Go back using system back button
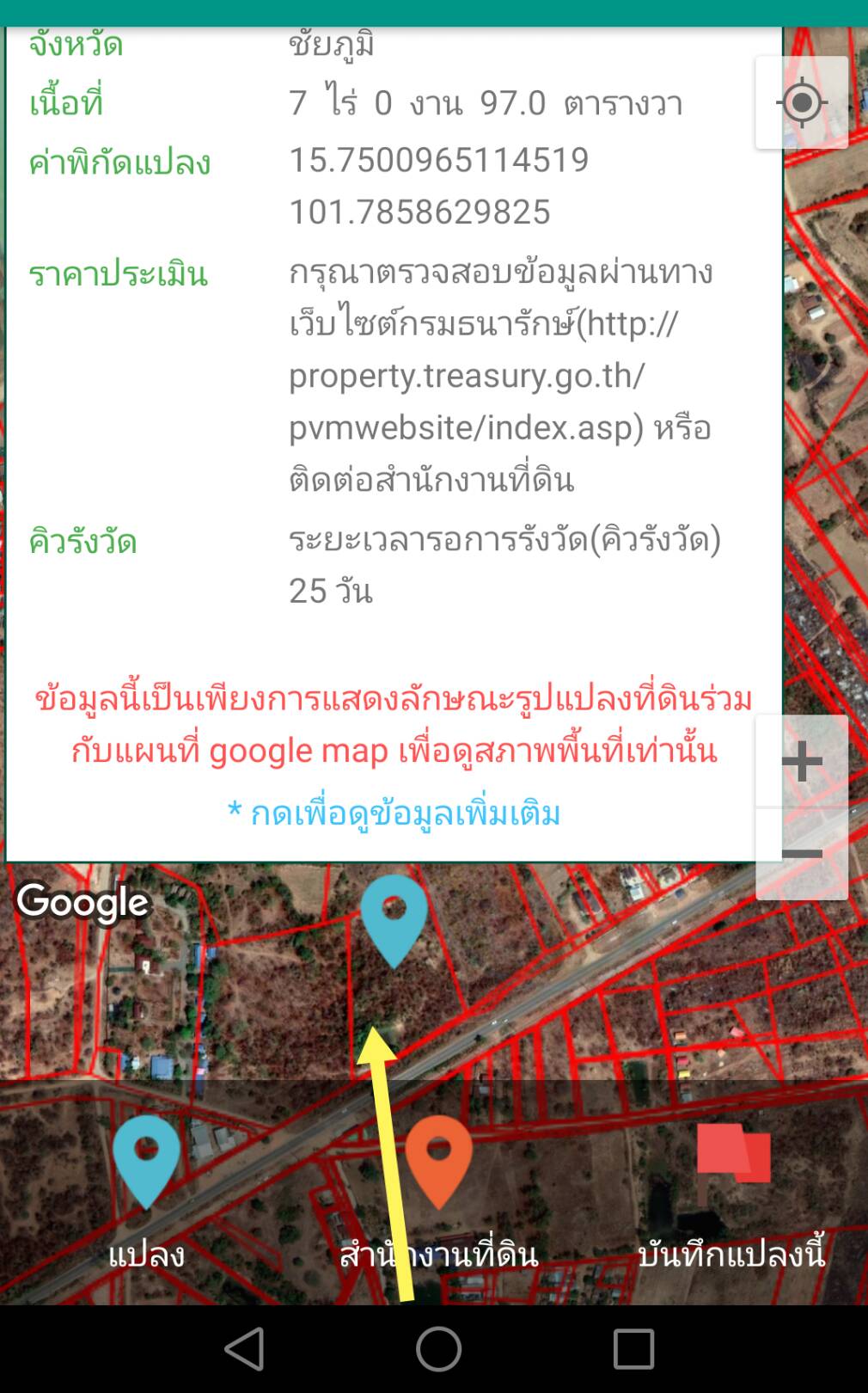Image resolution: width=868 pixels, height=1393 pixels. [x=244, y=1348]
